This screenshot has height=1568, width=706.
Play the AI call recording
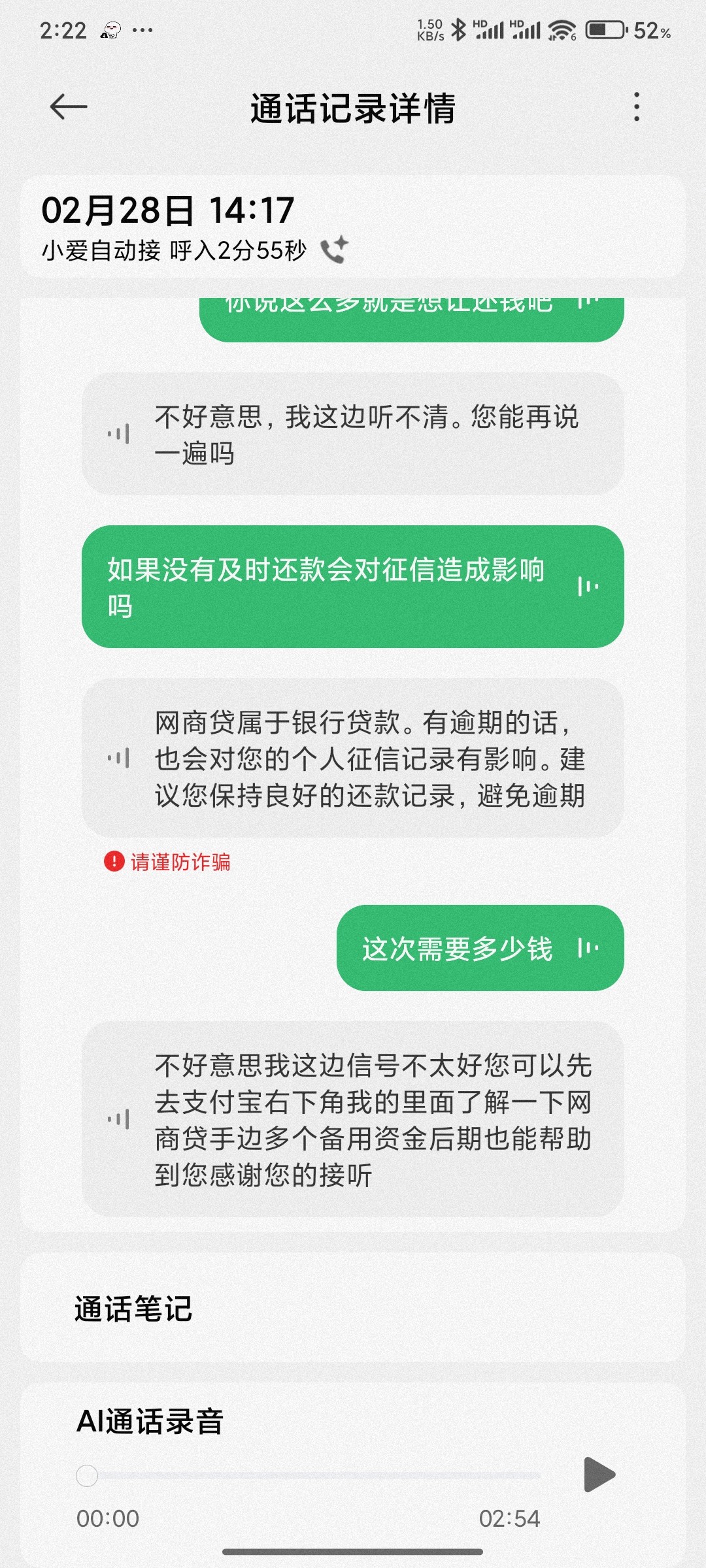click(x=599, y=1474)
